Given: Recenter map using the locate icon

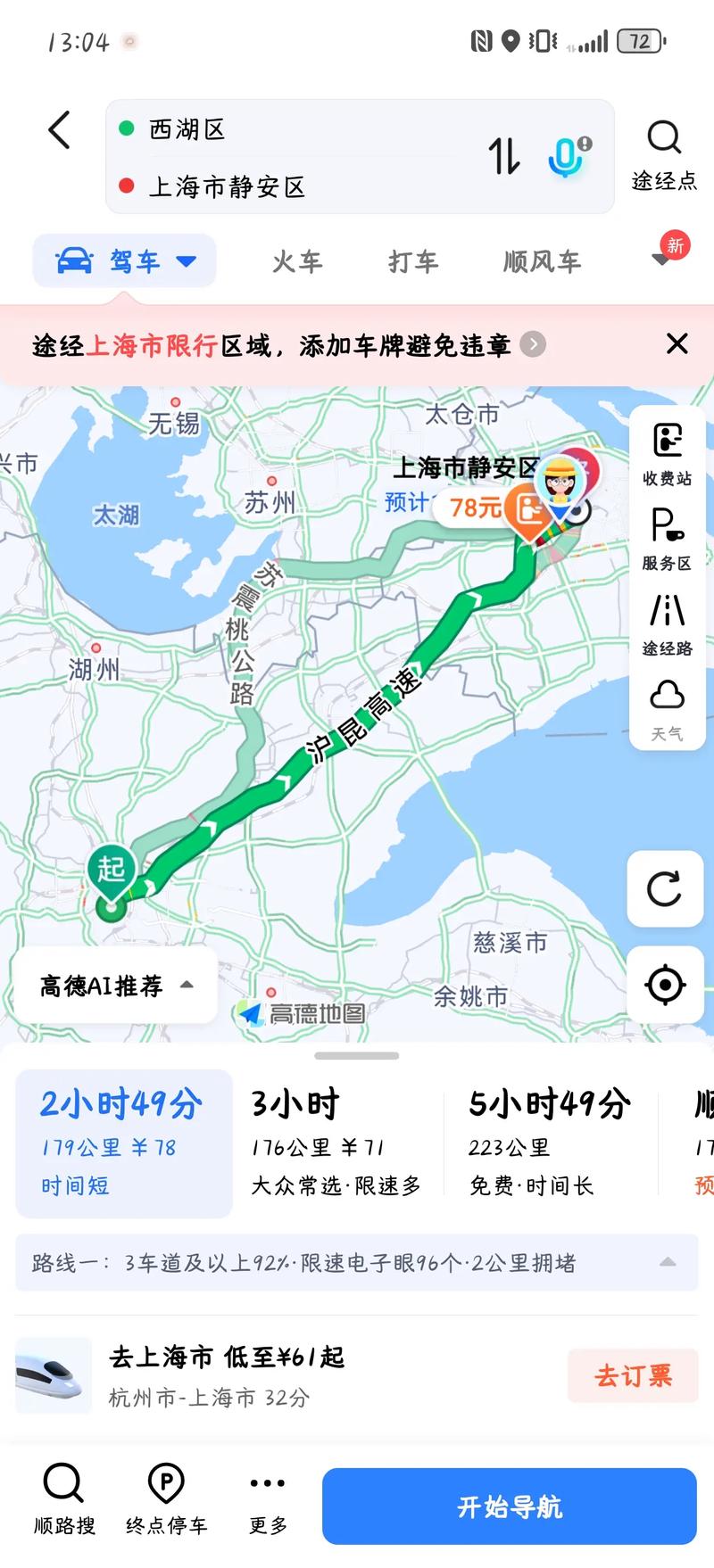Looking at the screenshot, I should pos(664,985).
